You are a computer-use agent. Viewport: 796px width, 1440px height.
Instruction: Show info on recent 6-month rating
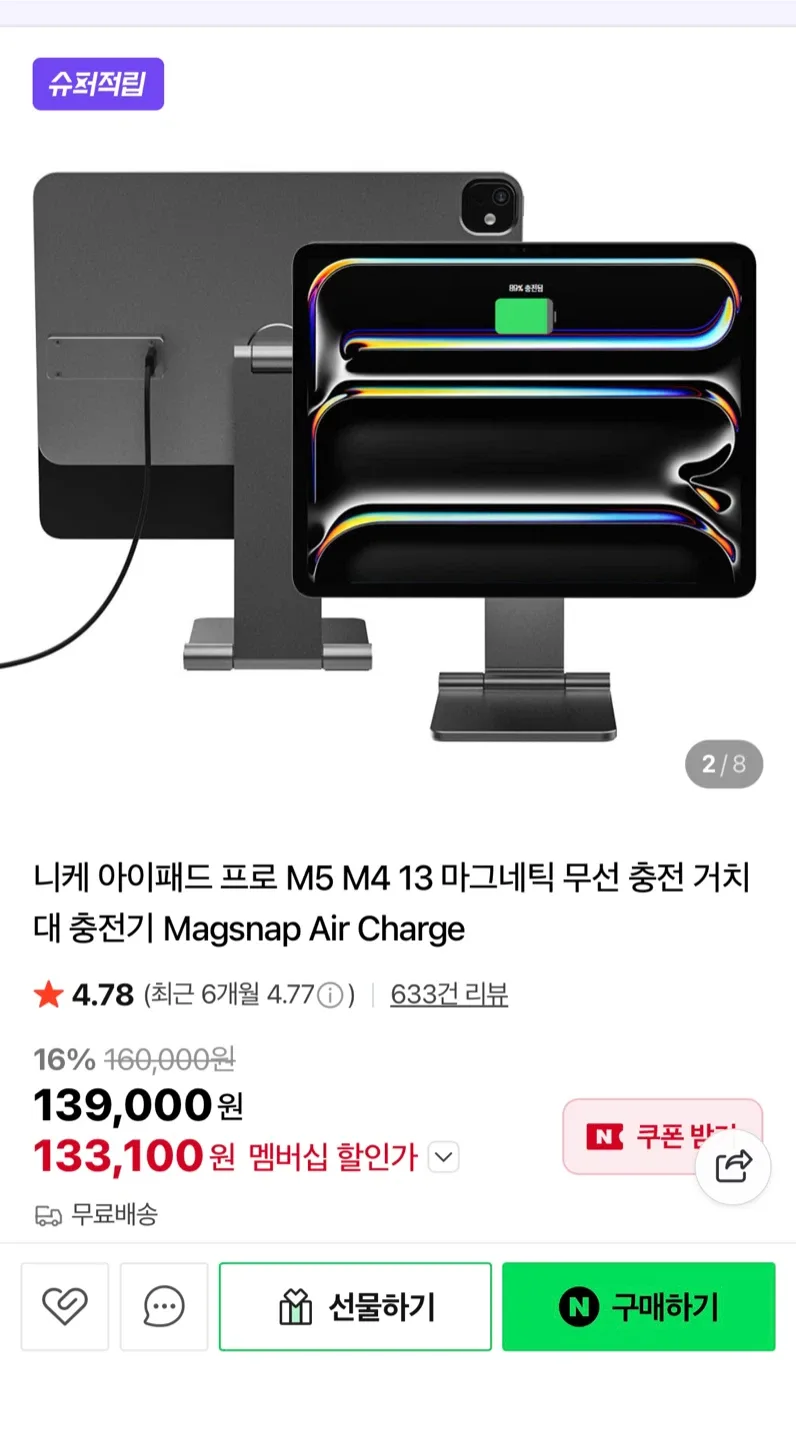tap(330, 995)
